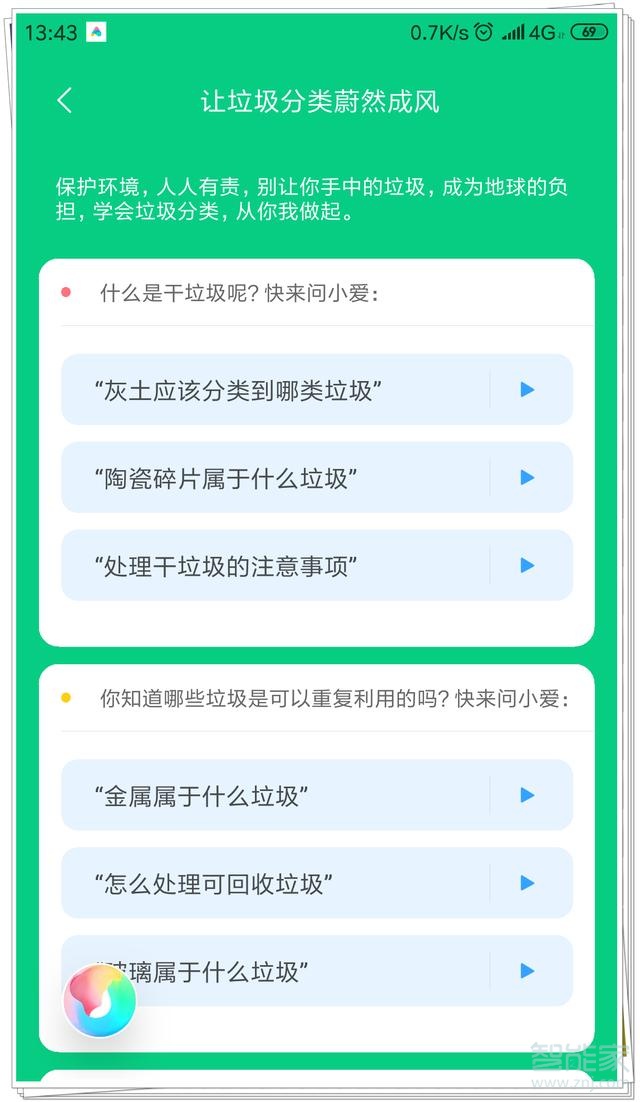This screenshot has height=1102, width=640.
Task: Go back using the top-left arrow
Action: [65, 100]
